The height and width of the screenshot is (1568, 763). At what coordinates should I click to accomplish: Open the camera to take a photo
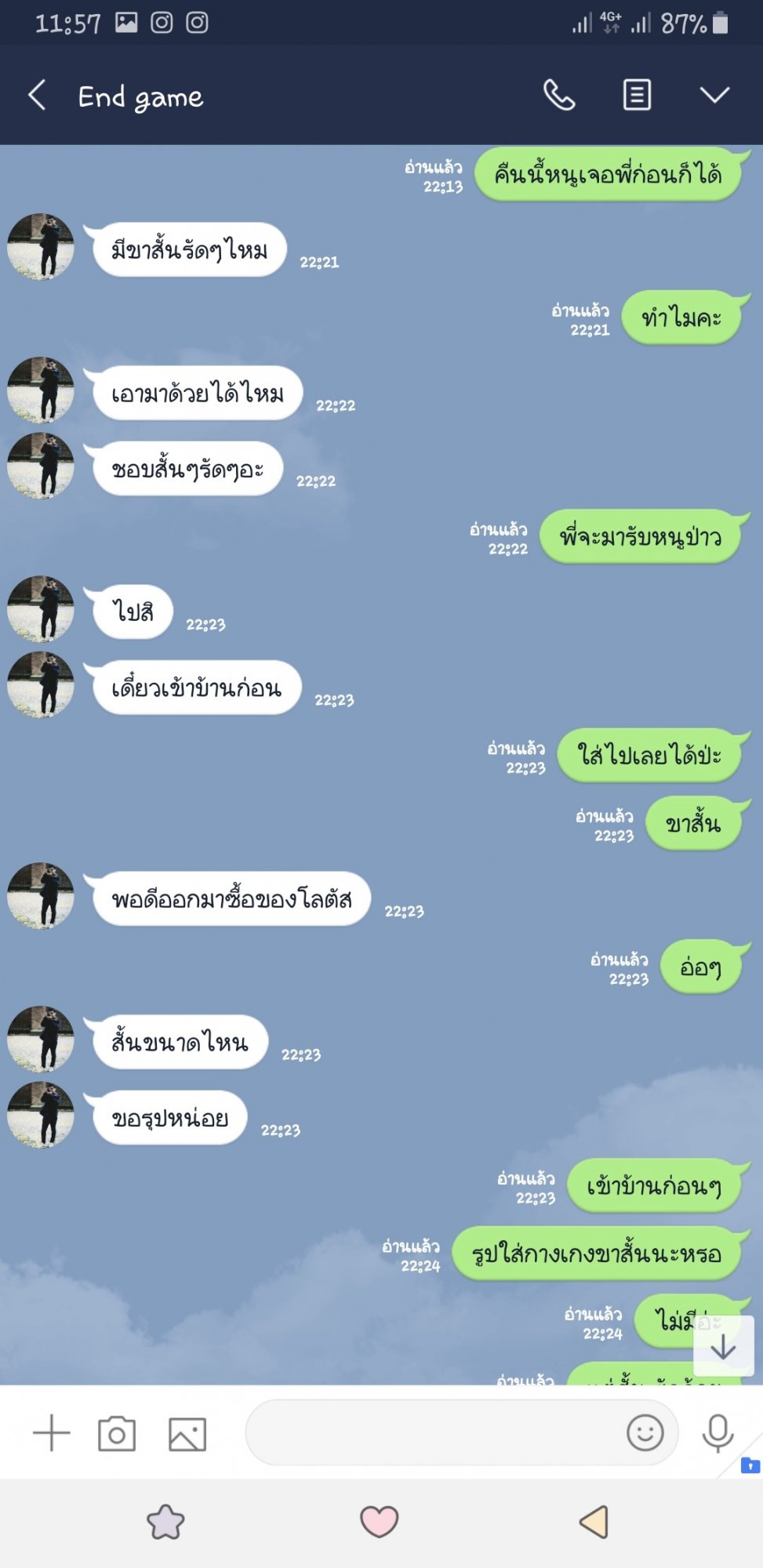pyautogui.click(x=117, y=1434)
